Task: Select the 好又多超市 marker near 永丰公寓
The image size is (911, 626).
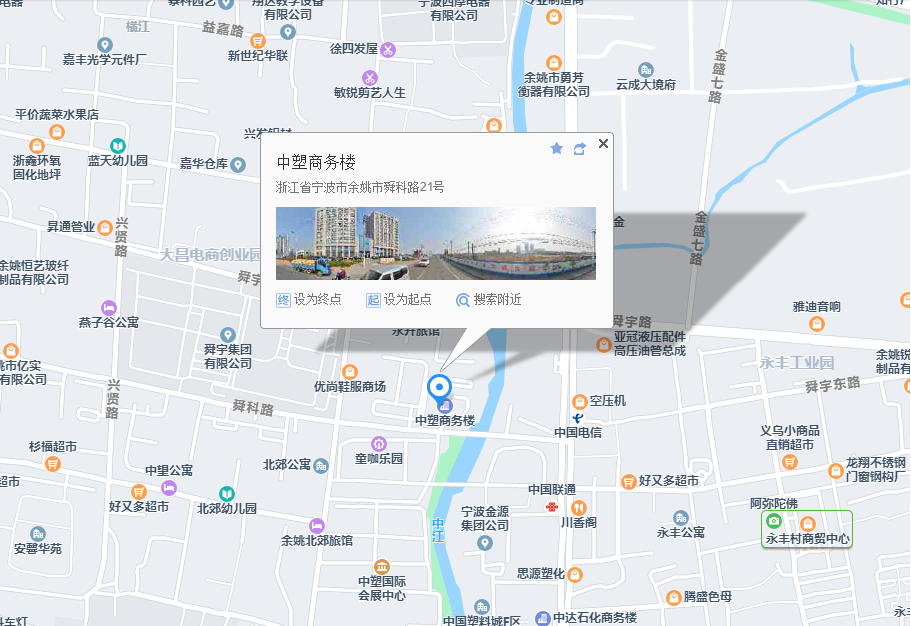Action: click(628, 481)
